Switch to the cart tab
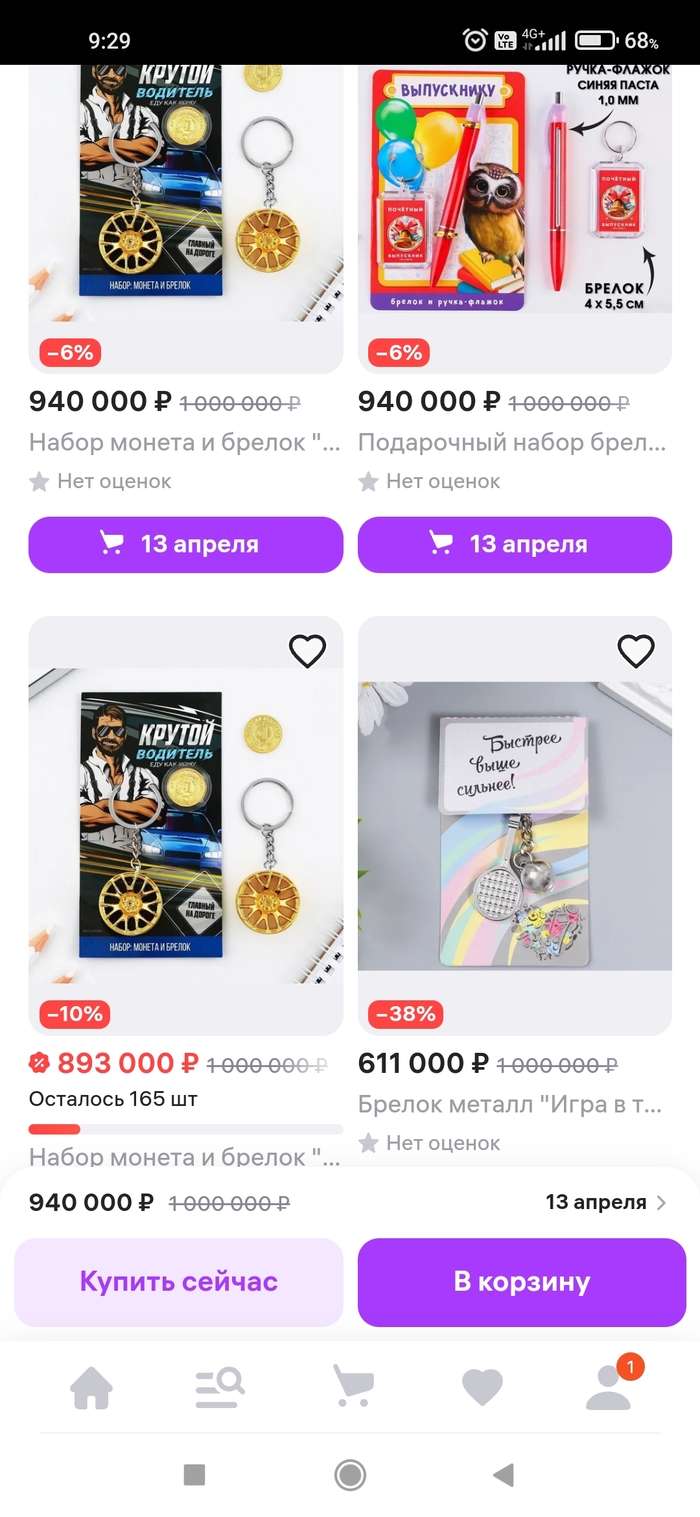700x1517 pixels. pyautogui.click(x=352, y=1388)
